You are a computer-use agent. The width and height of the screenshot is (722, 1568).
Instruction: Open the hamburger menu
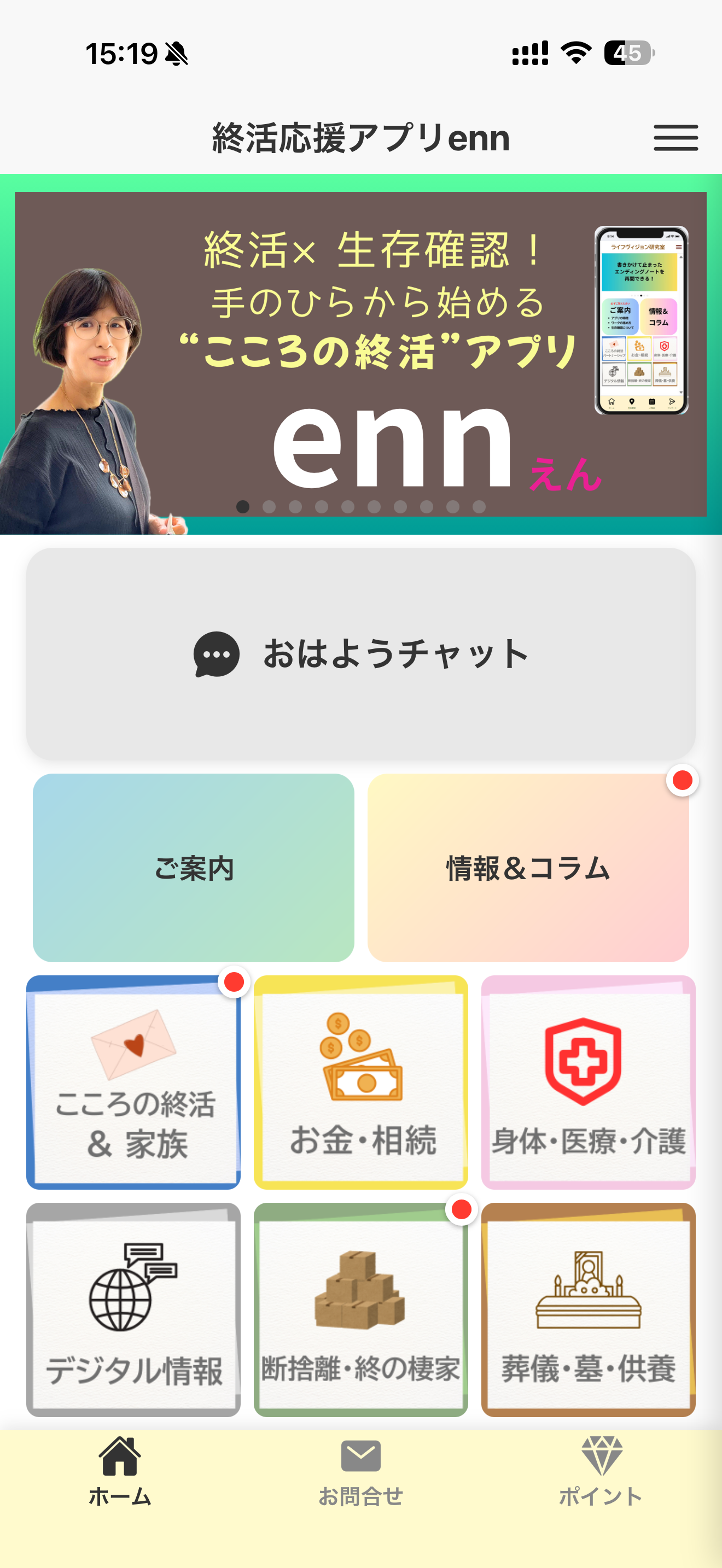point(676,138)
